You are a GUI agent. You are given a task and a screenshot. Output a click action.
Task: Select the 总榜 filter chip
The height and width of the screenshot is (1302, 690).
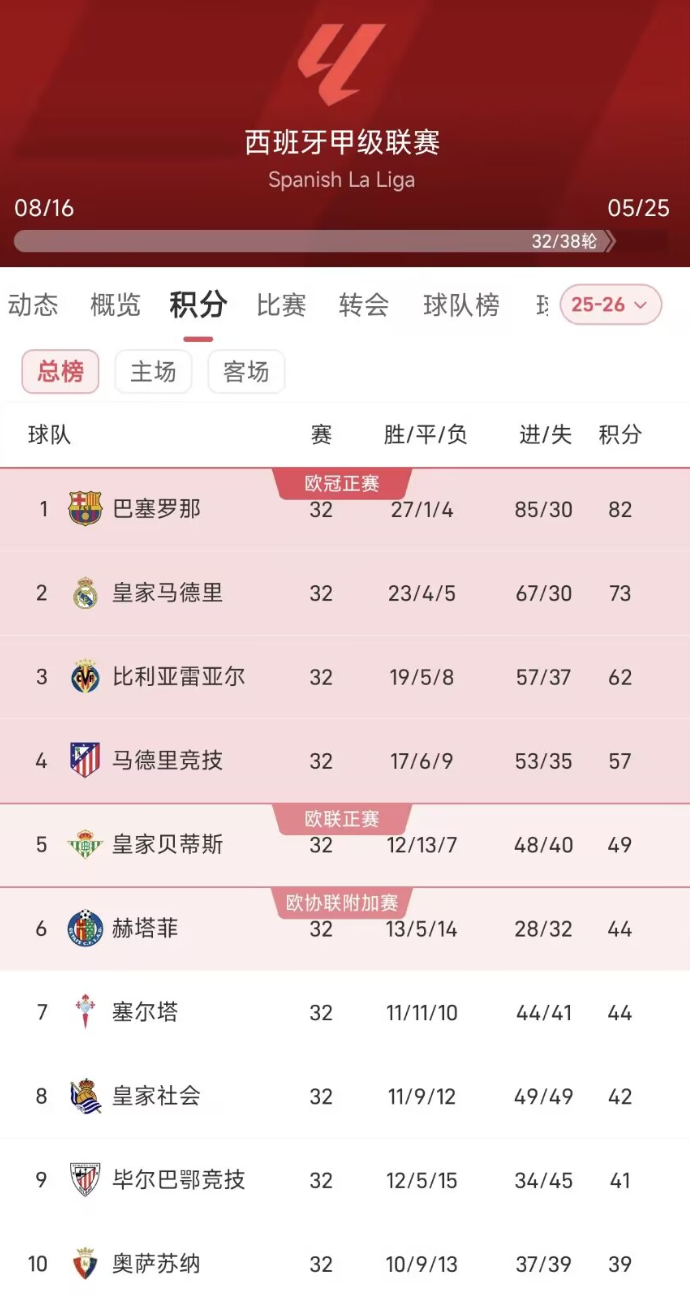[x=60, y=372]
